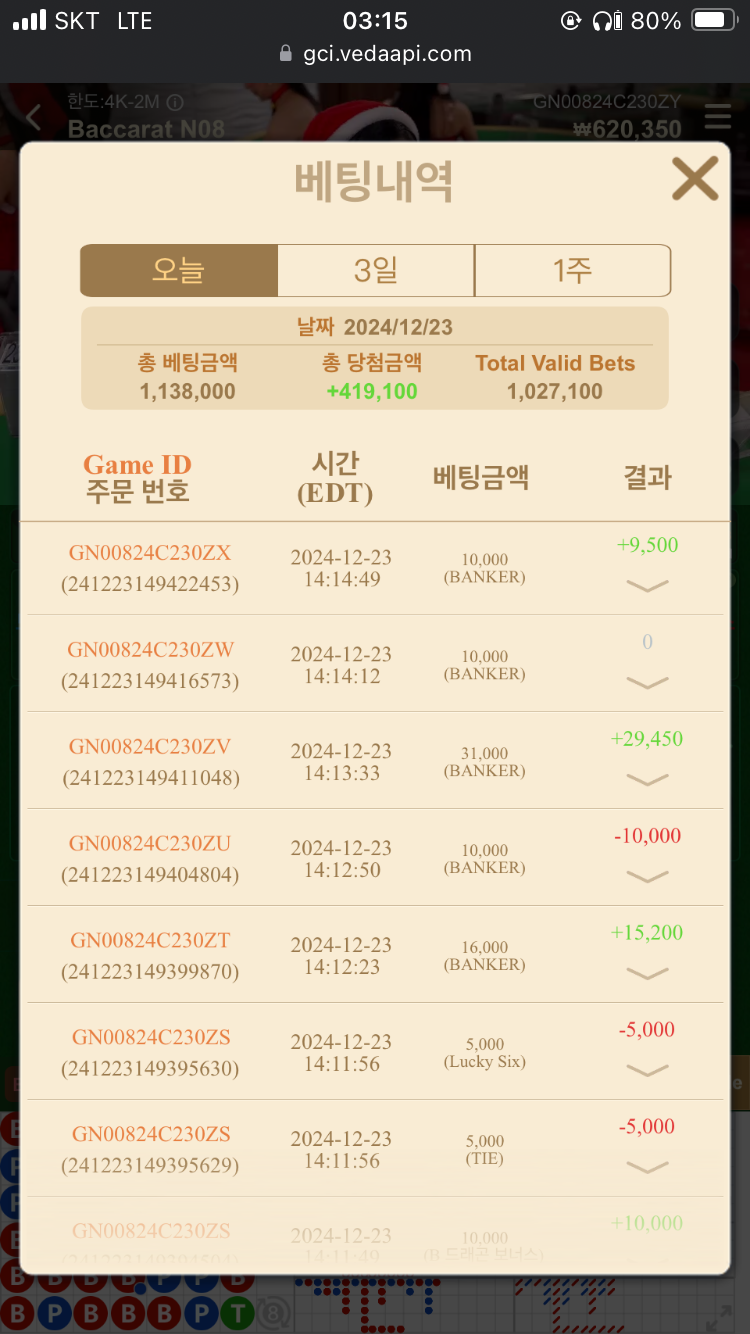The image size is (750, 1334).
Task: Go back using the top-left arrow
Action: pos(33,118)
